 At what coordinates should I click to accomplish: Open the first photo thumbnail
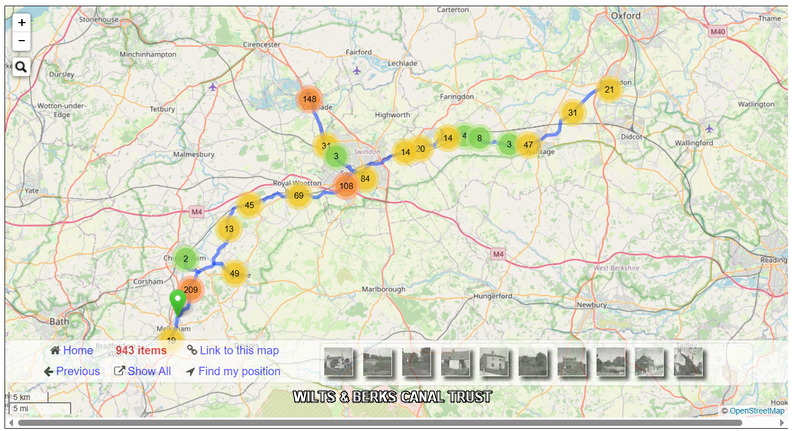340,362
